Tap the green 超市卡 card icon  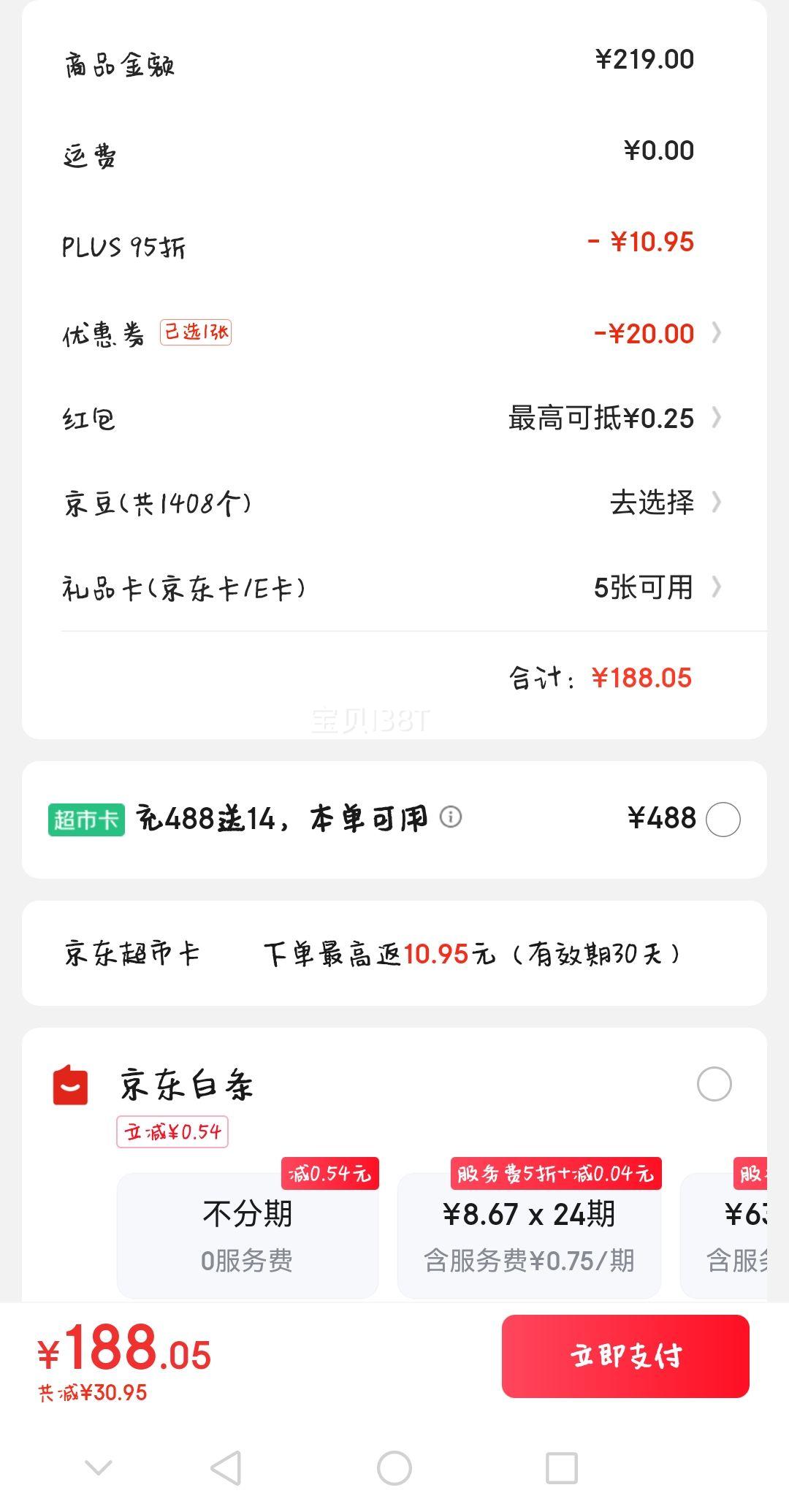(x=87, y=820)
